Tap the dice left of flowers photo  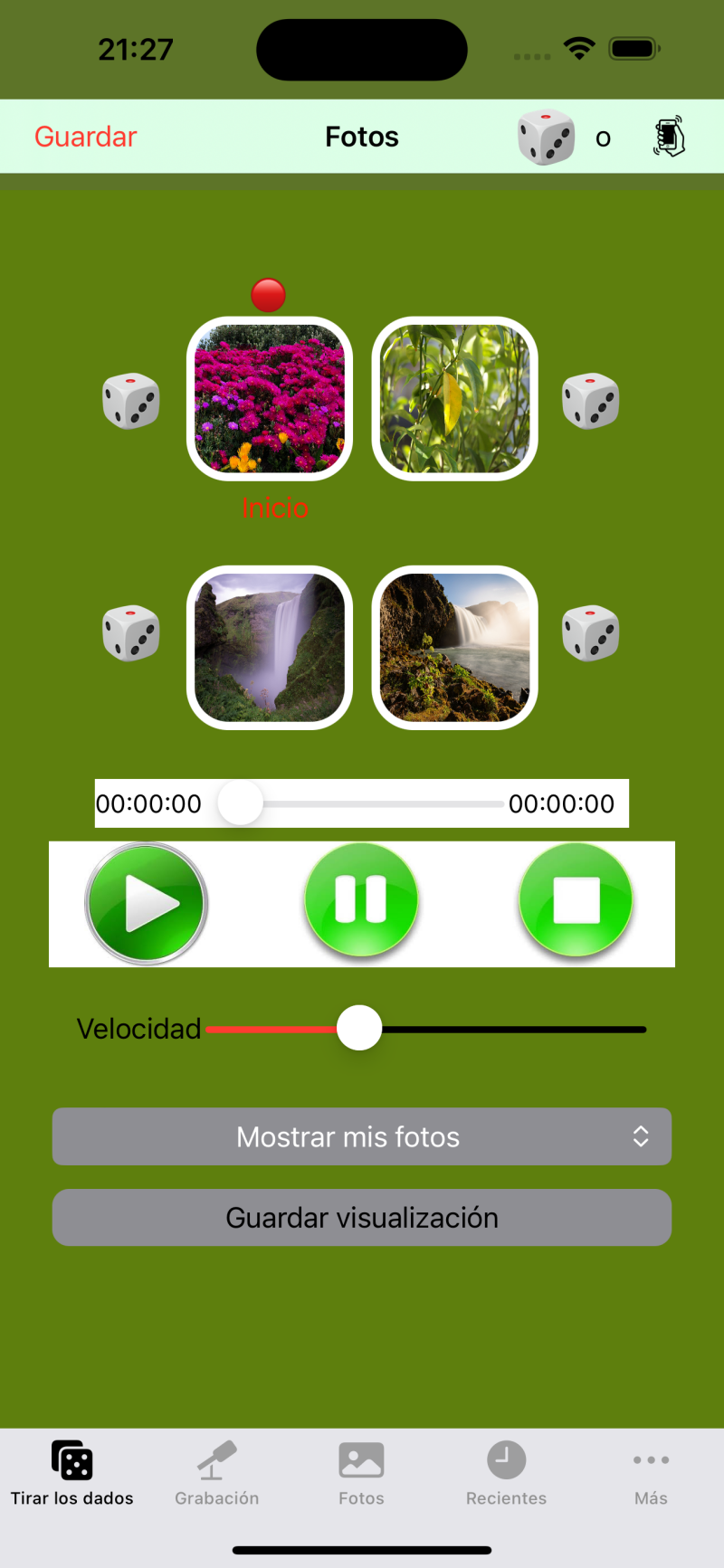point(131,400)
